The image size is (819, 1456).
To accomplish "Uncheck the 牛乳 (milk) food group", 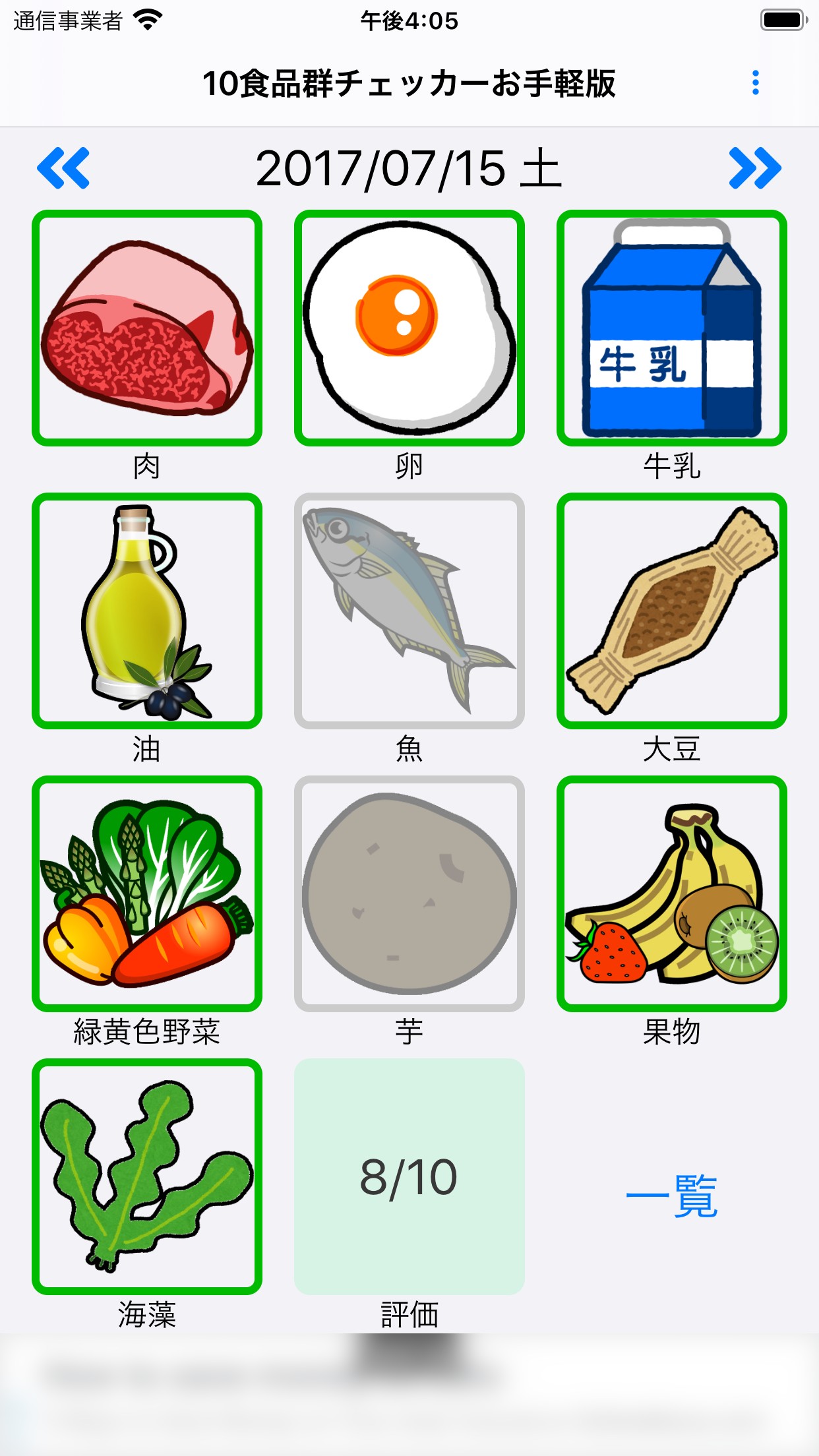I will point(672,328).
